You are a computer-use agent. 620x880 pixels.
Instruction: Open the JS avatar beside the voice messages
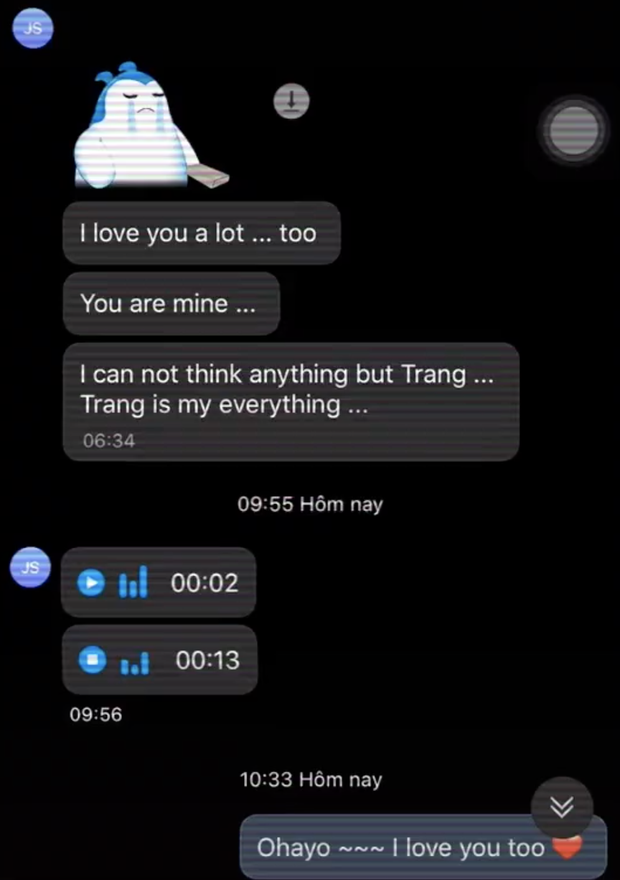coord(31,567)
